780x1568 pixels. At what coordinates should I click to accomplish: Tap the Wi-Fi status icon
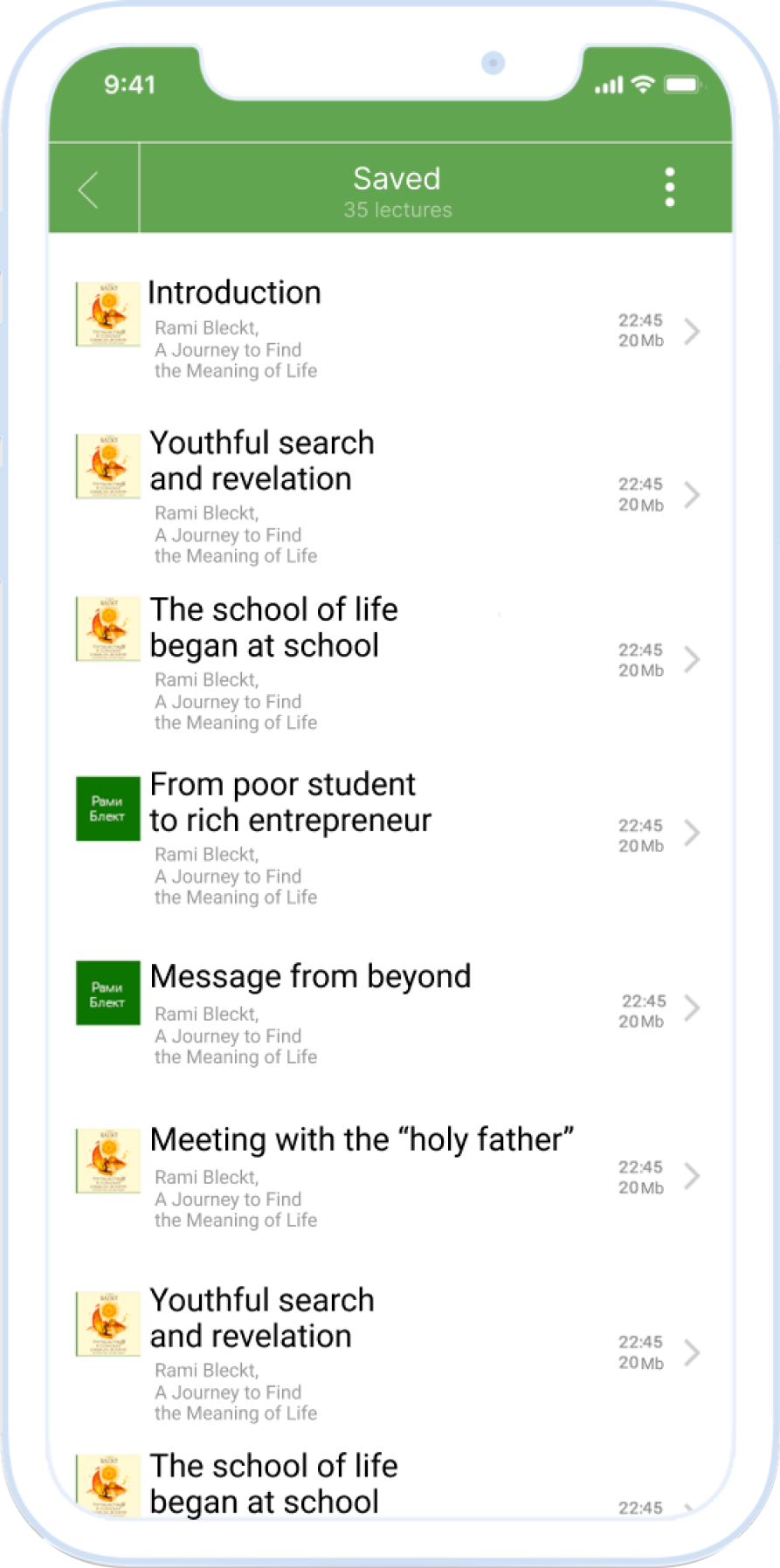(643, 85)
